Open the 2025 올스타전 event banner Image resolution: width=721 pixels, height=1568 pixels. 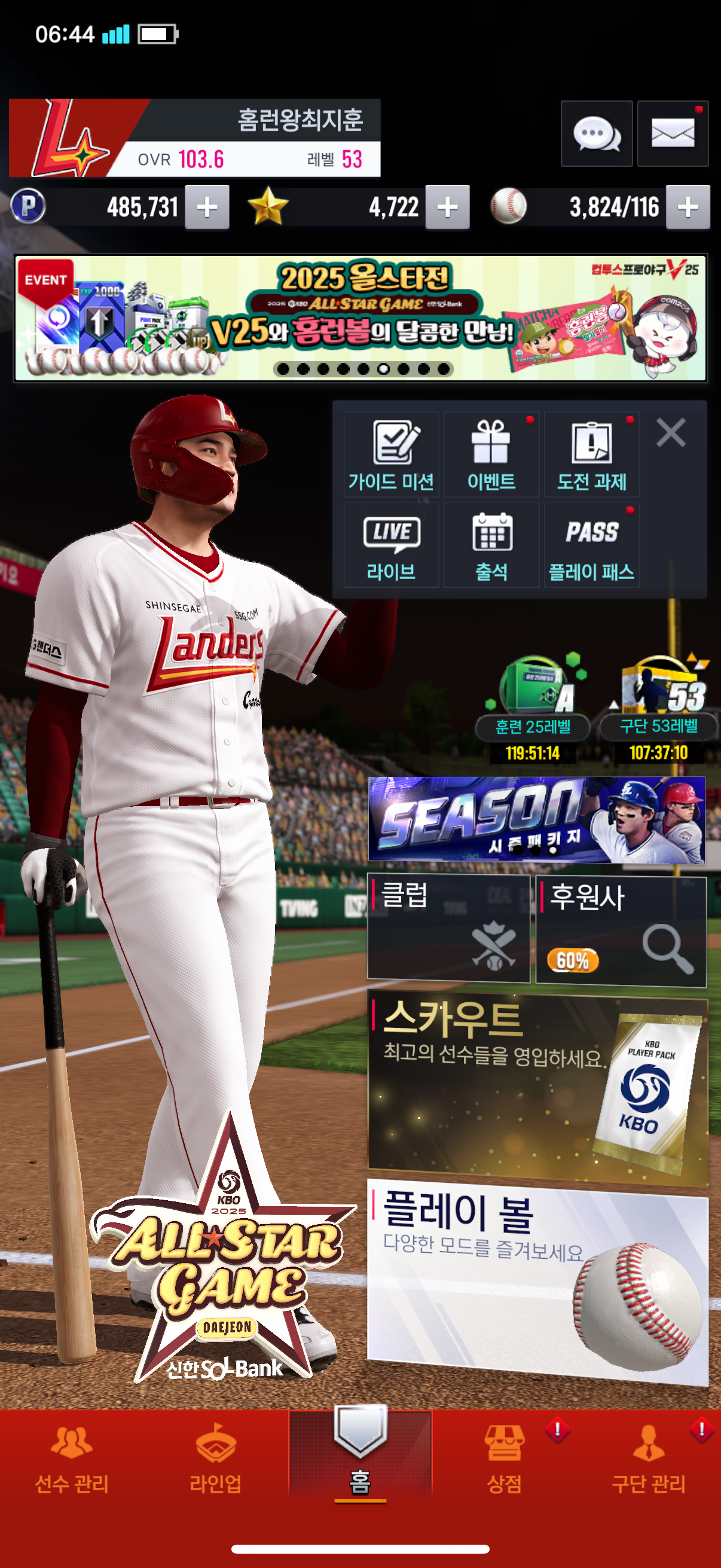coord(360,318)
